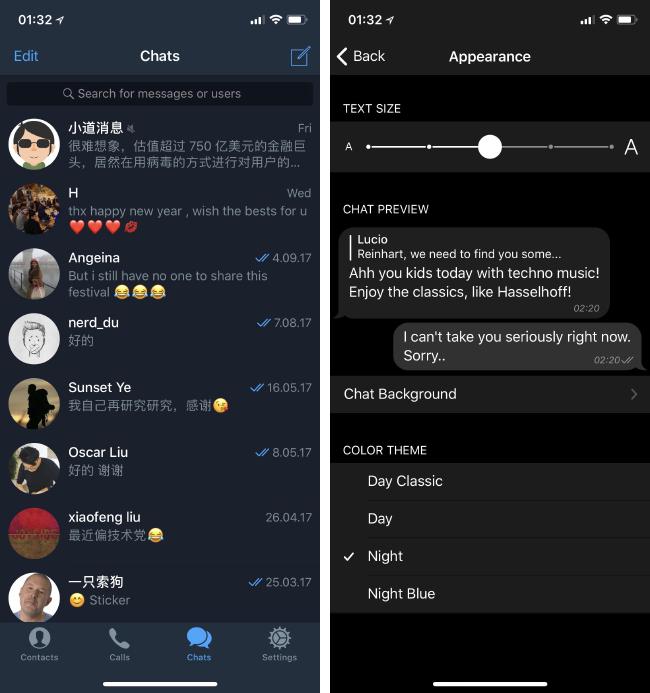The width and height of the screenshot is (650, 693).
Task: Tap the text size slider handle
Action: [x=490, y=147]
